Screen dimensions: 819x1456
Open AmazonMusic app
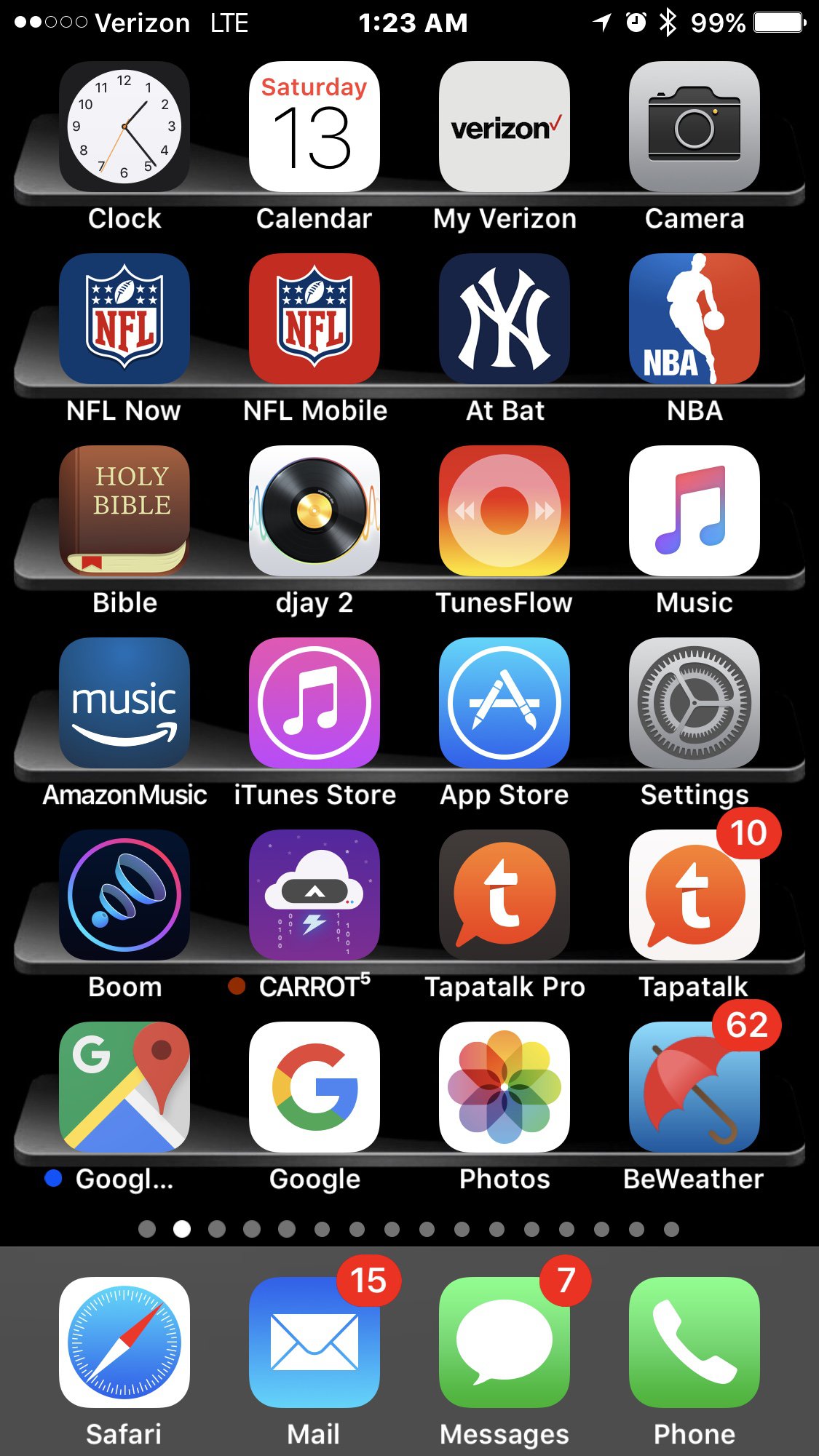[124, 703]
